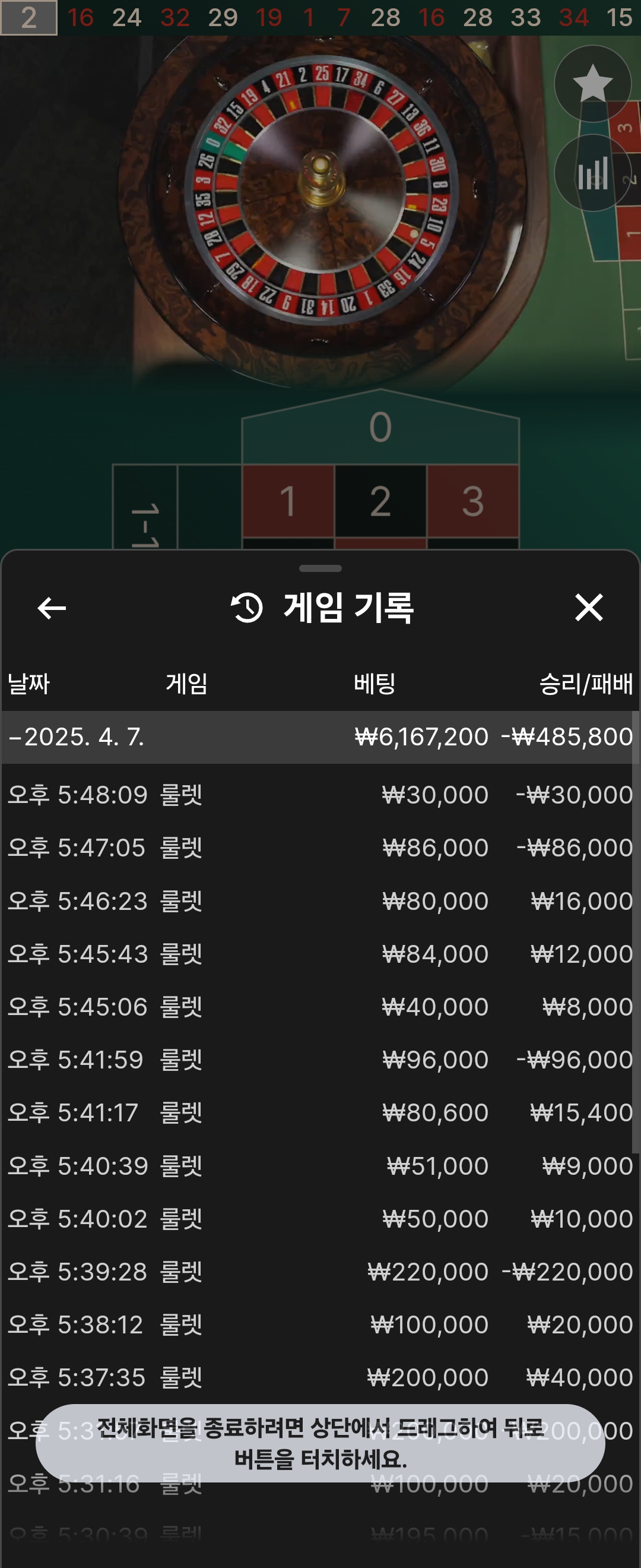
Task: Collapse the 2025. 4. 7. date group
Action: tap(76, 737)
